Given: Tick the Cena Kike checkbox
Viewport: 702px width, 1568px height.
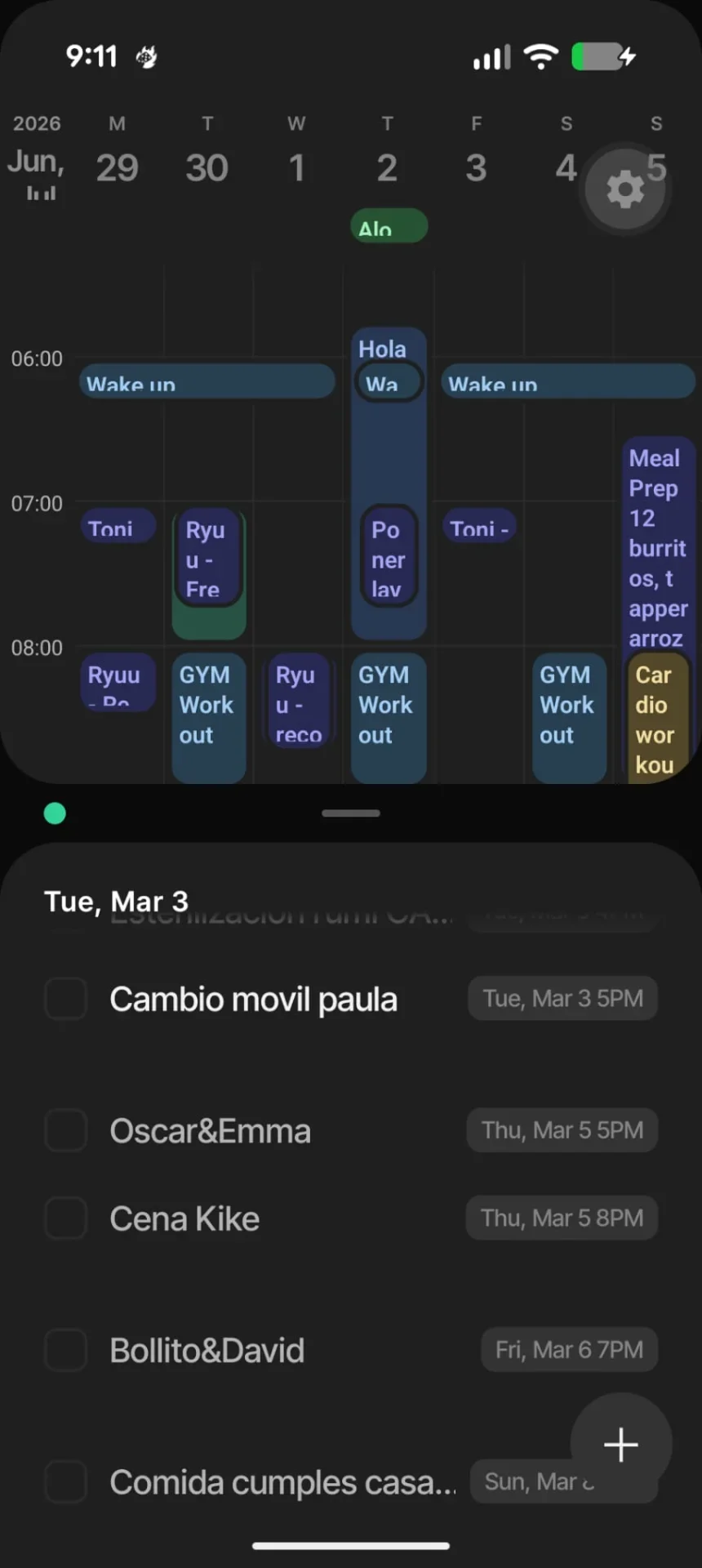Looking at the screenshot, I should tap(65, 1218).
